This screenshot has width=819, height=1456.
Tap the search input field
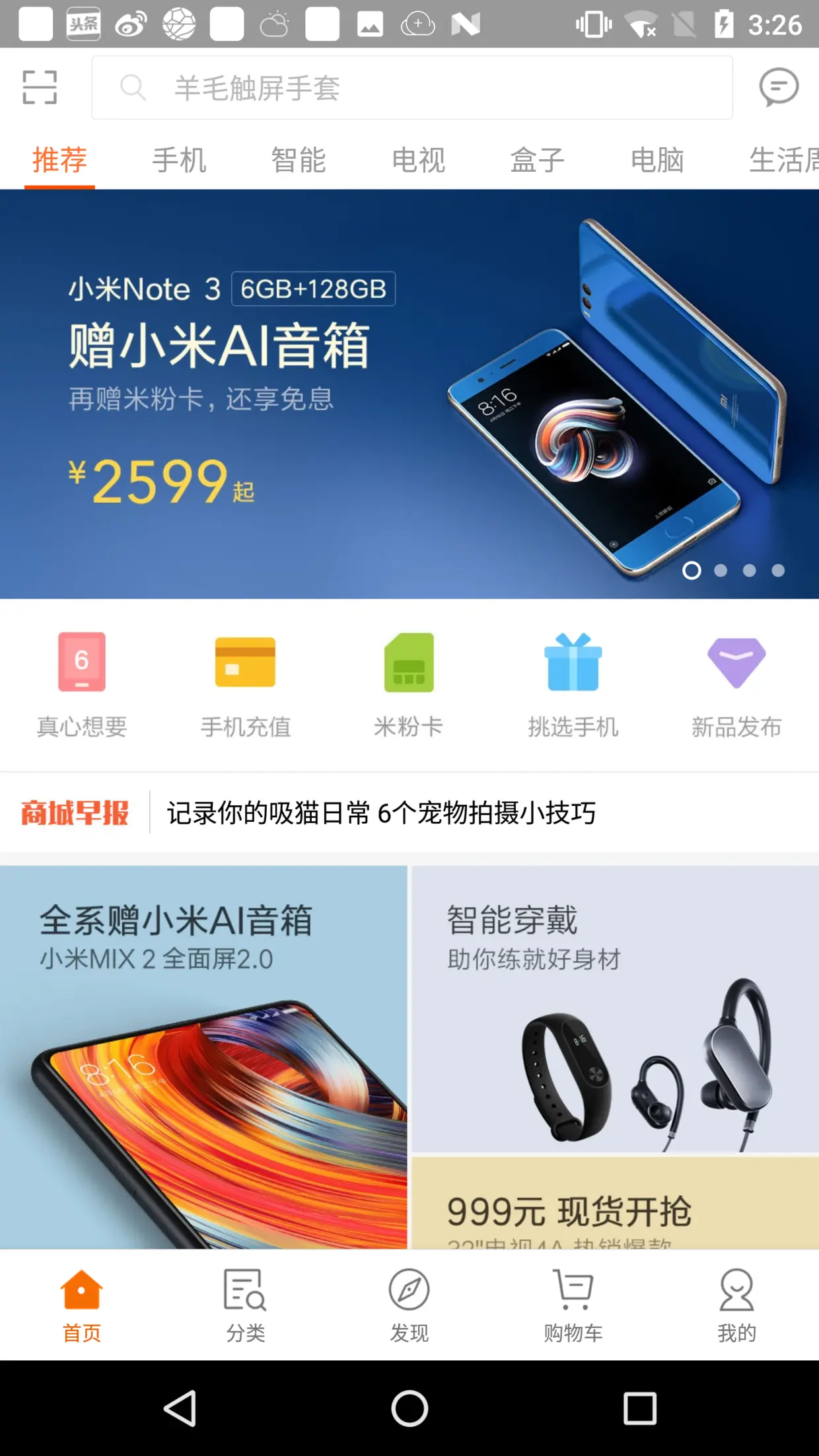coord(412,88)
